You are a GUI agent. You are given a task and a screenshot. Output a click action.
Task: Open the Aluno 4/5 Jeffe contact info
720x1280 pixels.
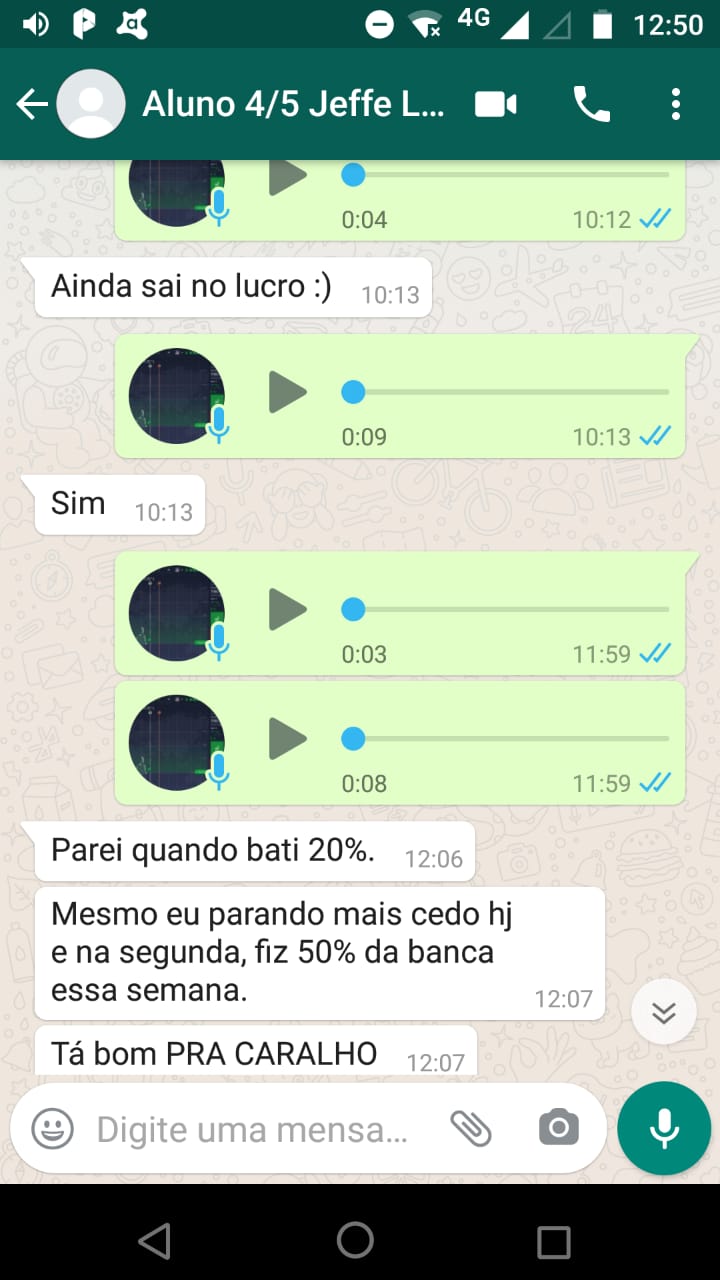[292, 104]
